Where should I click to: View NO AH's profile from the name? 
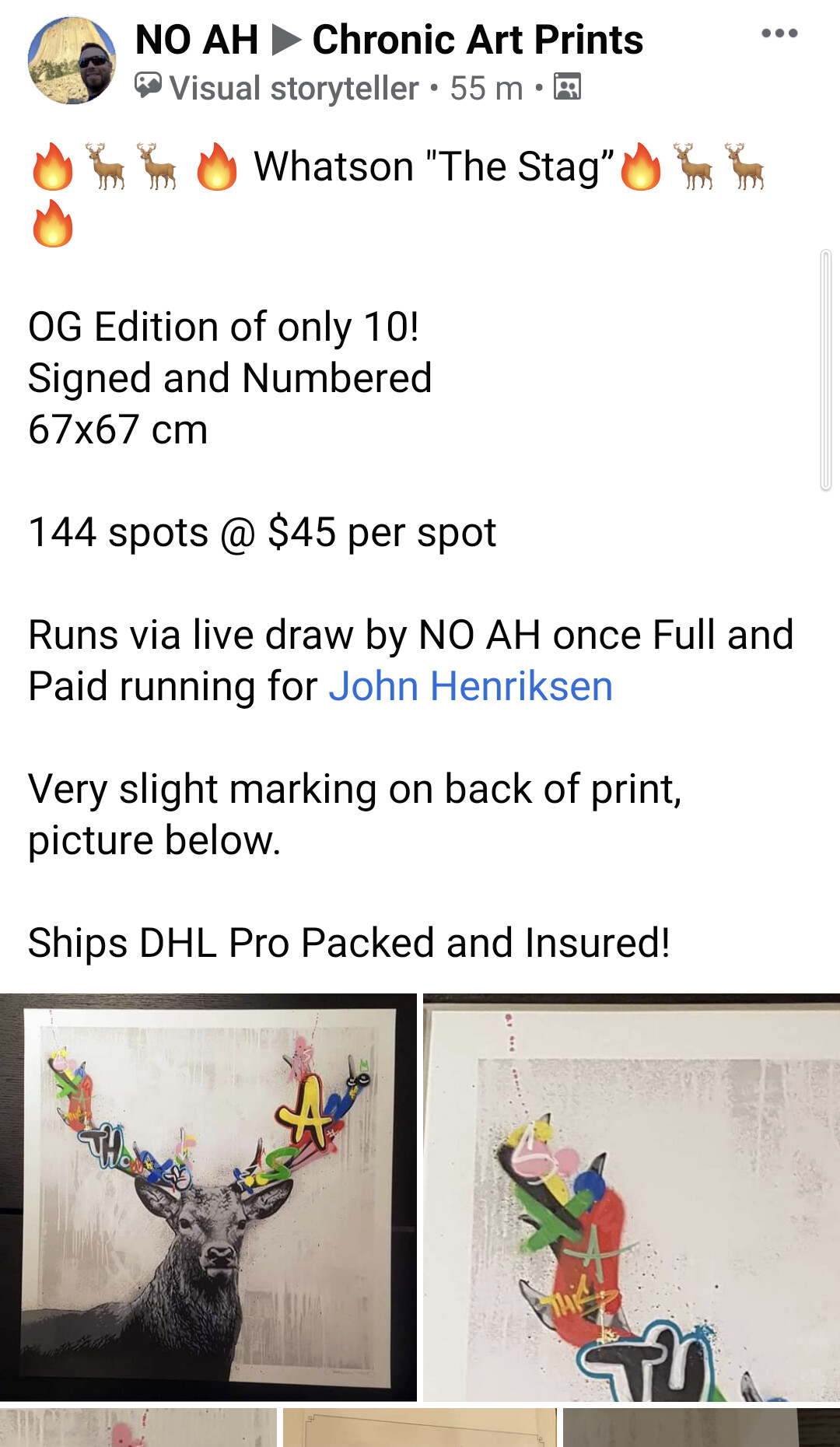pyautogui.click(x=197, y=40)
